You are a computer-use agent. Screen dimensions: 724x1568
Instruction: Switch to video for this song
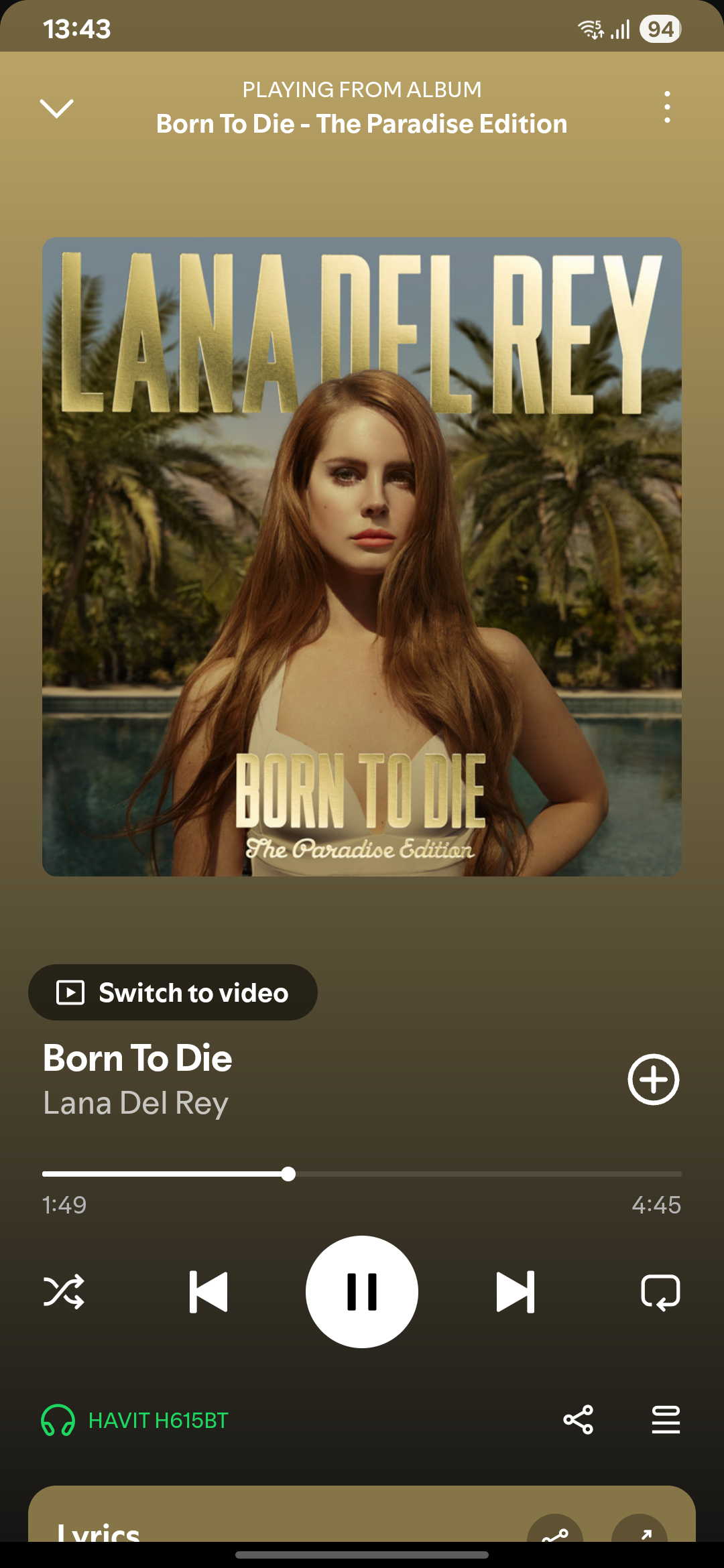point(173,992)
